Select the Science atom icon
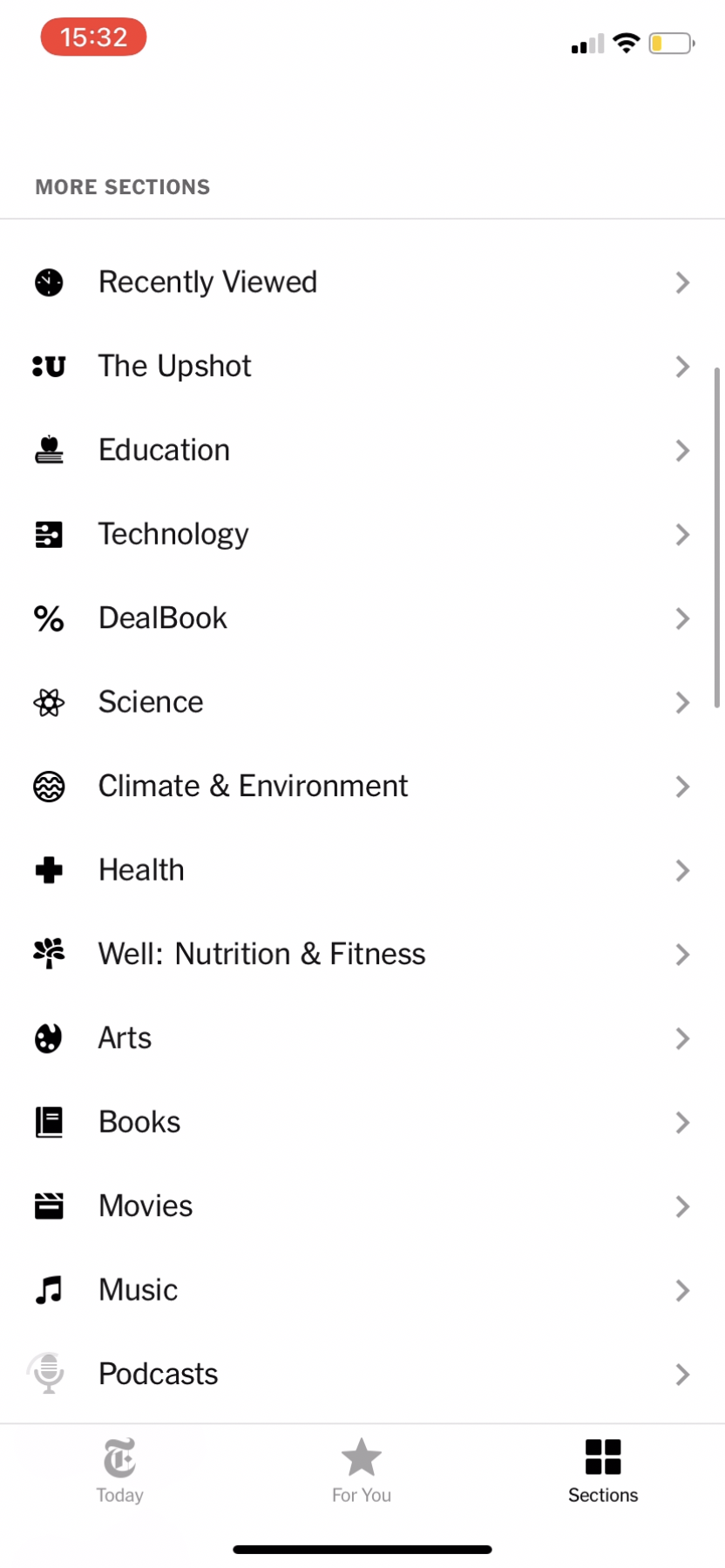This screenshot has height=1568, width=725. tap(50, 702)
